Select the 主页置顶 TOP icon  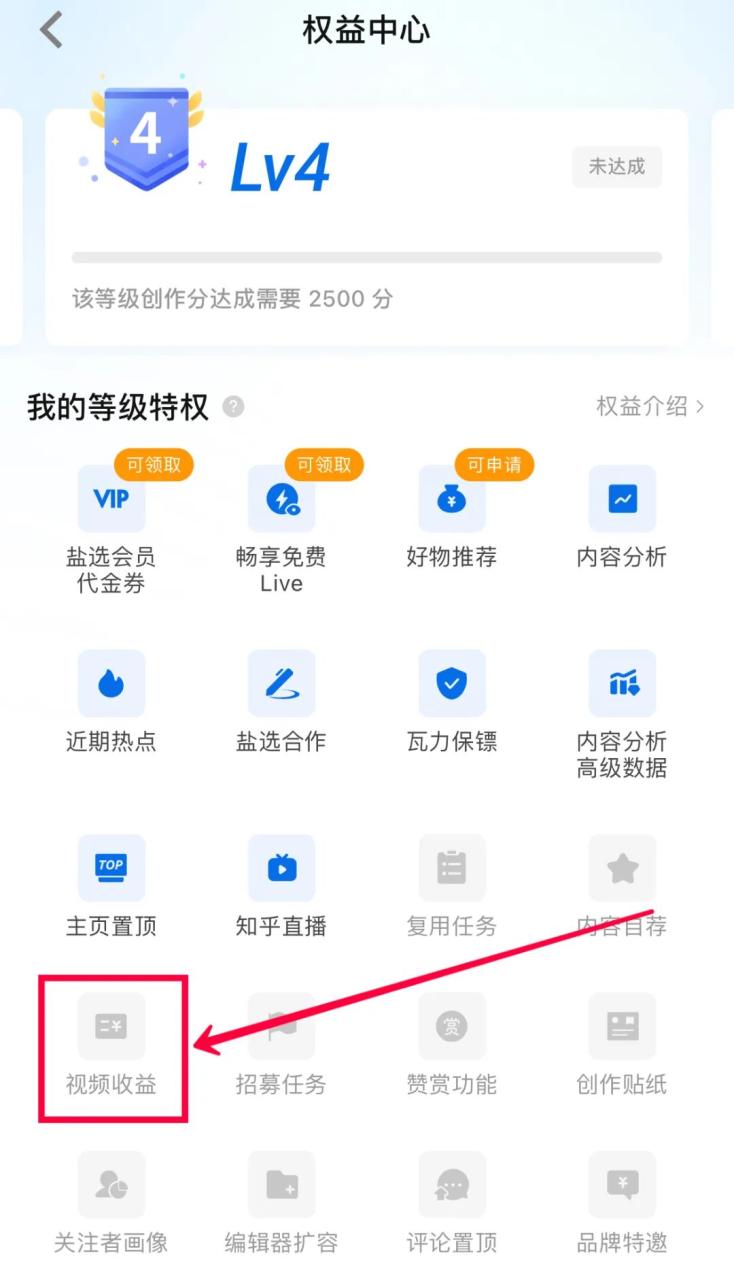(110, 868)
